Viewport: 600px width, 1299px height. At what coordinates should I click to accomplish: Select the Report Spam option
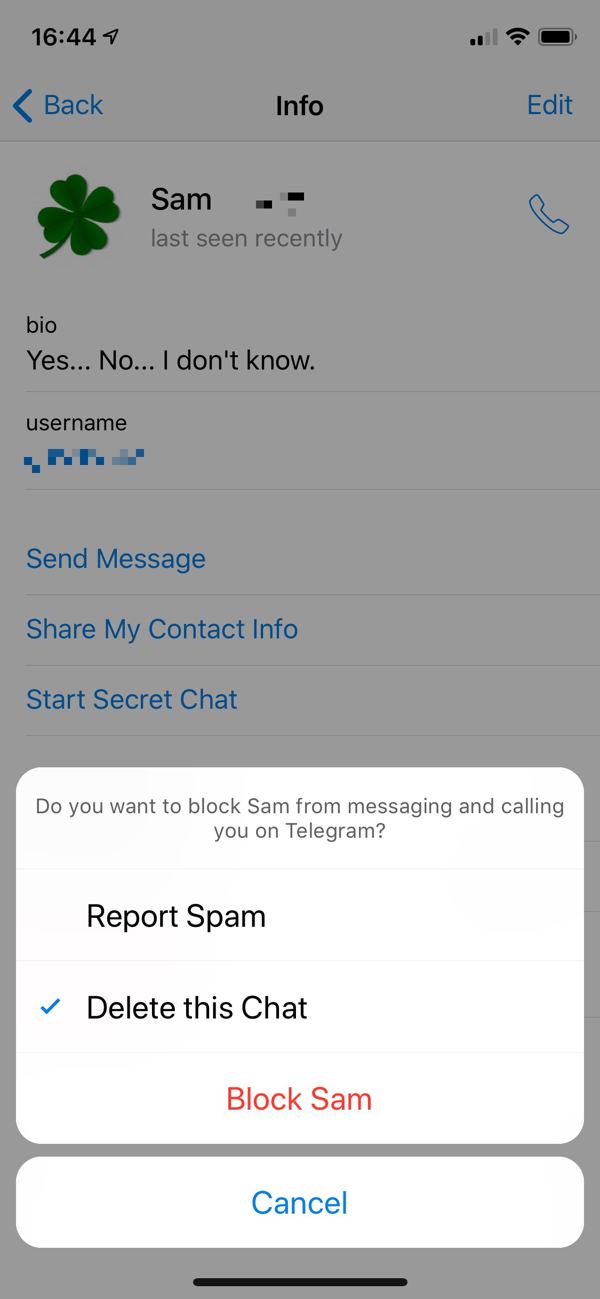click(300, 916)
